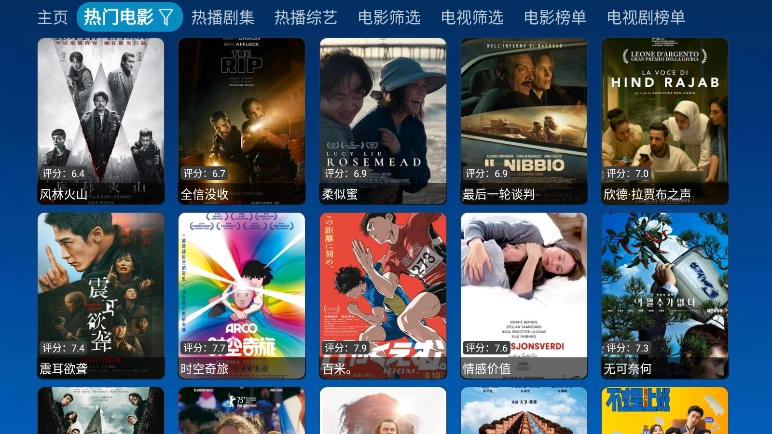Go to the 电视筛选 tab
Screen dimensions: 772x434
(x=472, y=17)
